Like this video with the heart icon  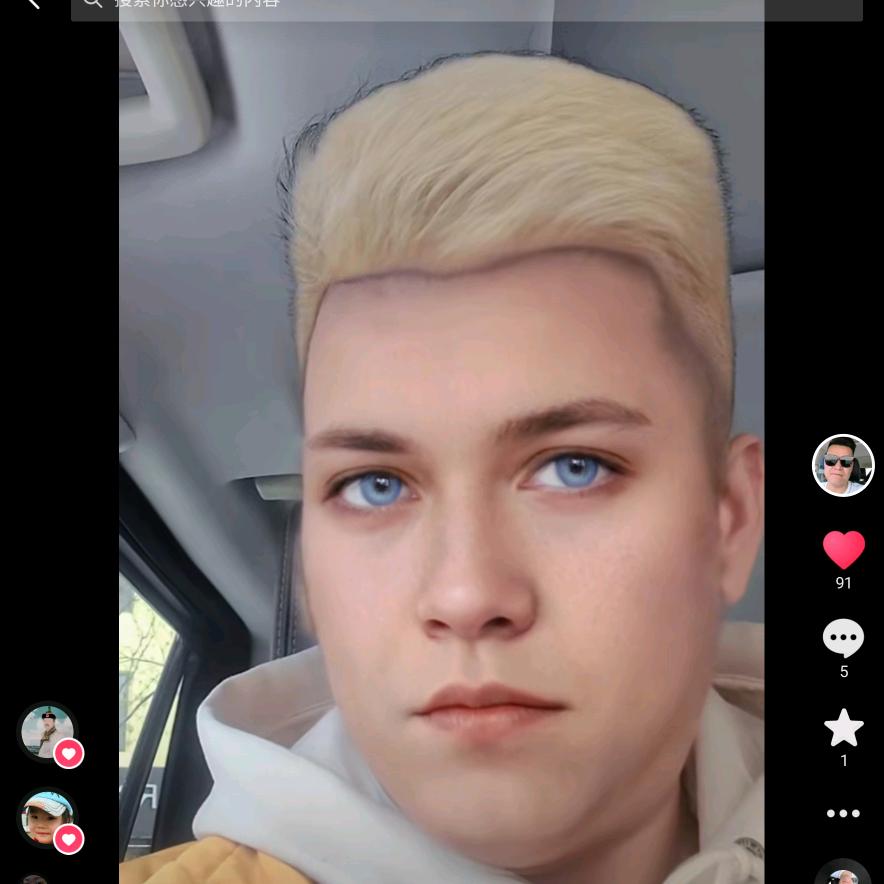(x=843, y=550)
